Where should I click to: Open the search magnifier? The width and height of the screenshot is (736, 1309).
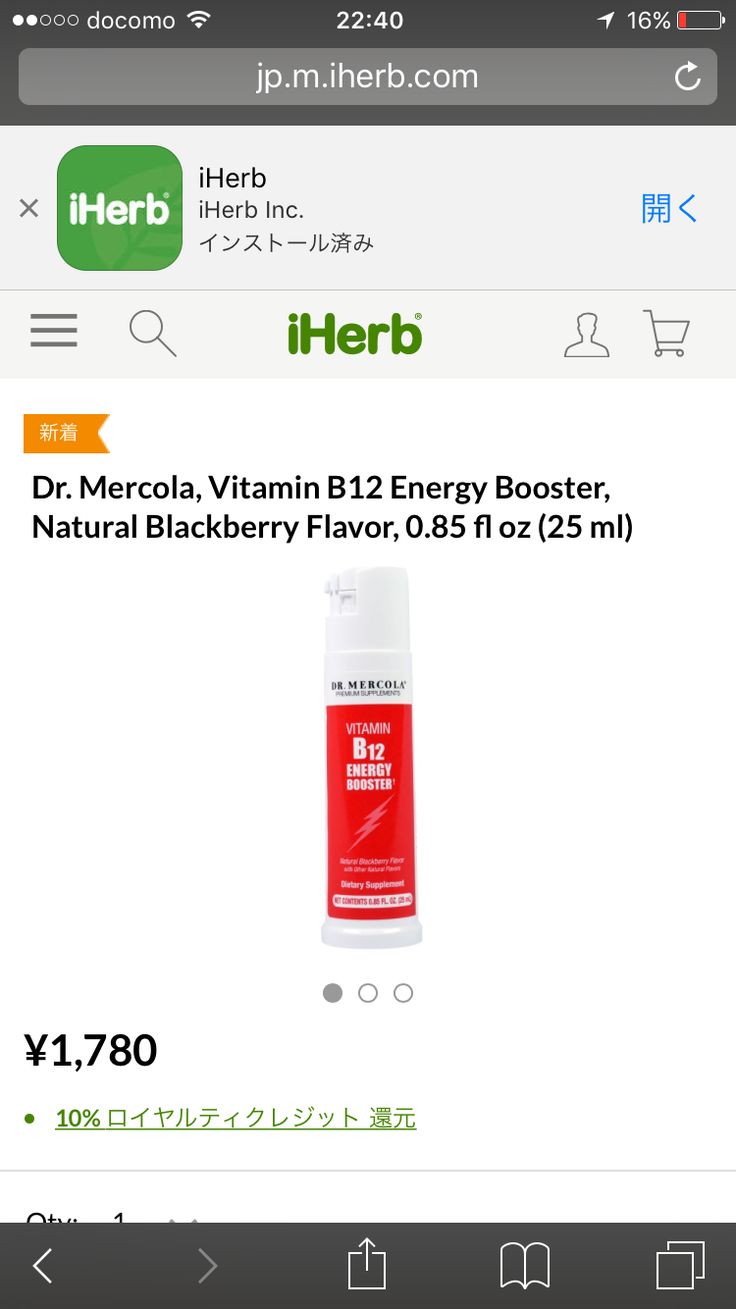point(153,333)
